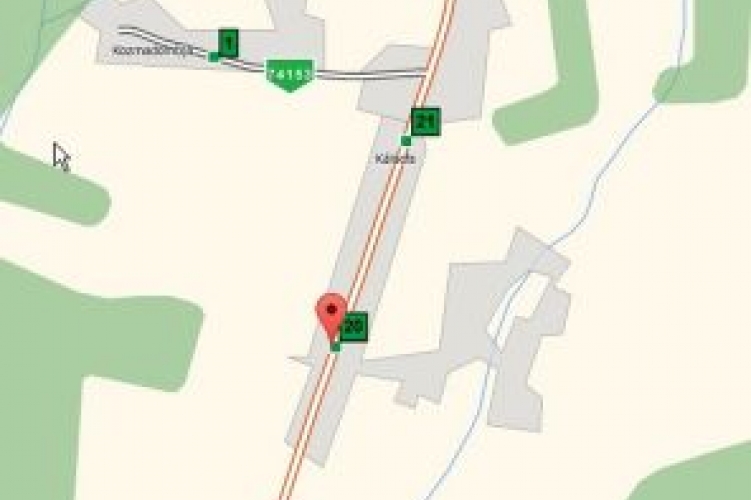This screenshot has height=500, width=751.
Task: Select stop marker 1 on the map
Action: coord(228,43)
